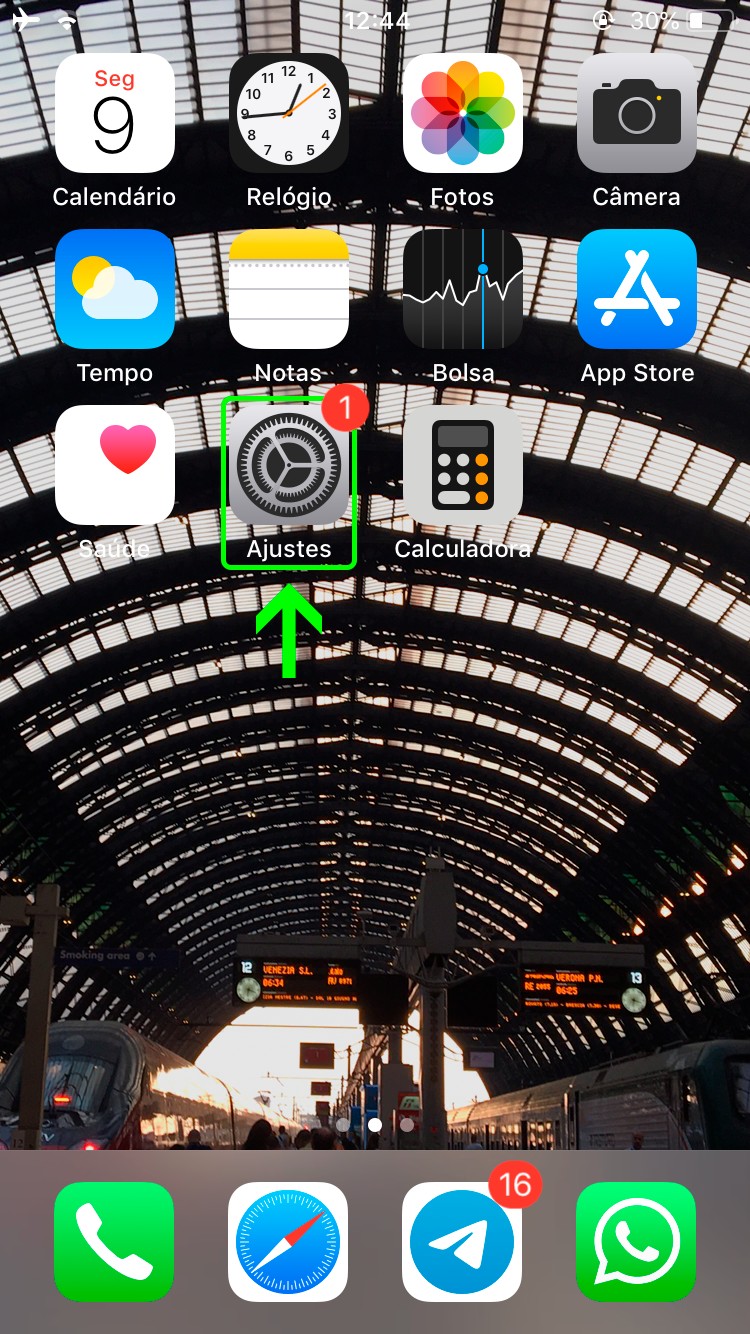This screenshot has width=750, height=1334.
Task: Open the Notas app
Action: pos(288,289)
